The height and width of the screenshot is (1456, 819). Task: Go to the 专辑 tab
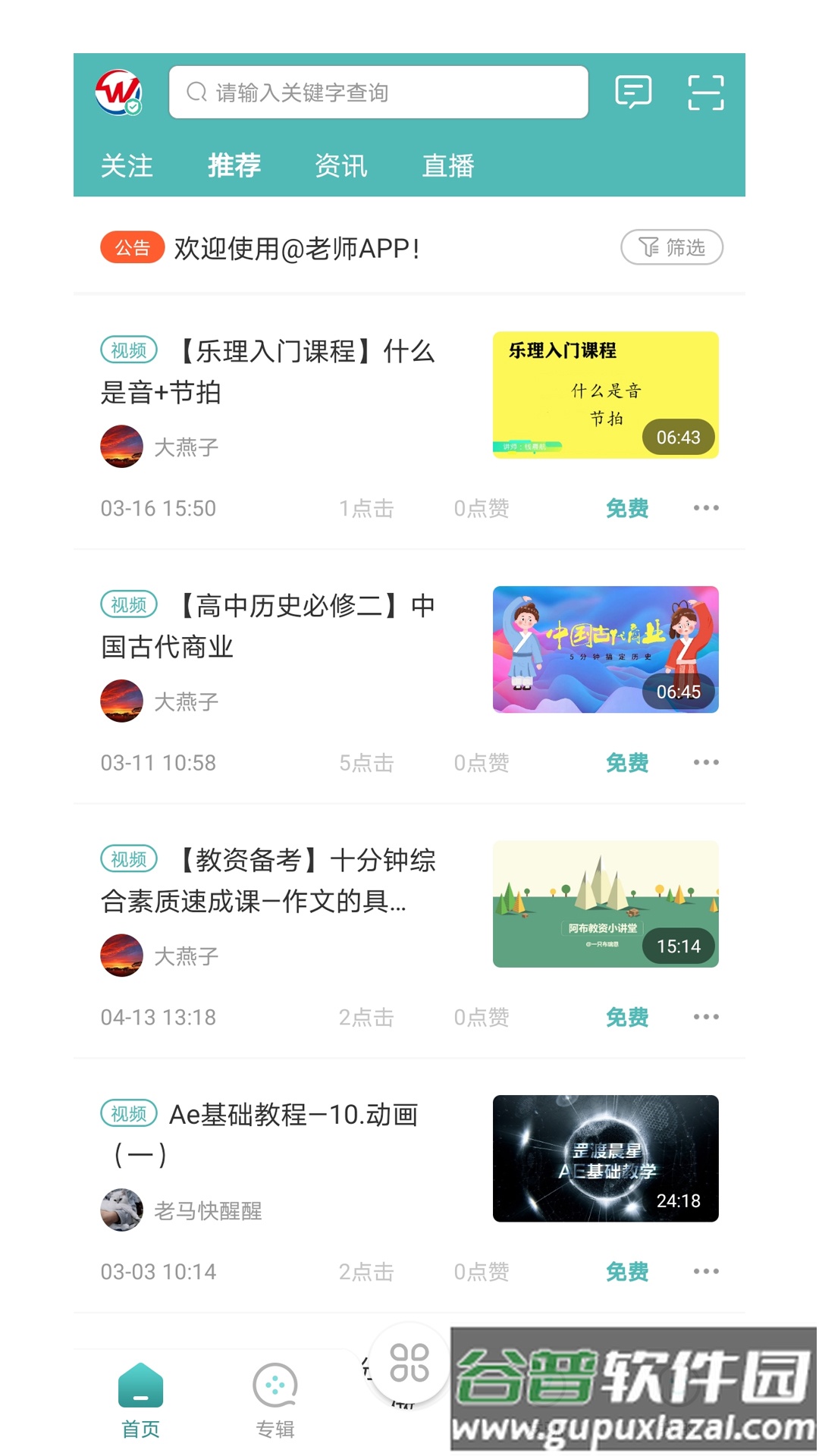(275, 1401)
